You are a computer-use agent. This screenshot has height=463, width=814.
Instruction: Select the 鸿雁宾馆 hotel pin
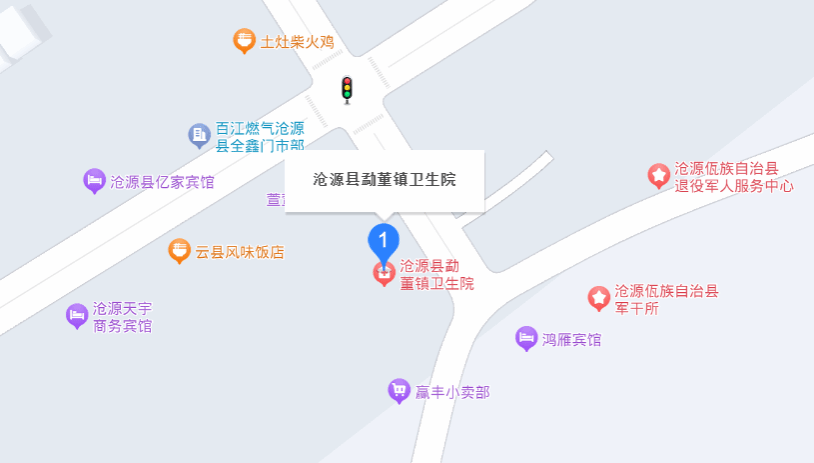pos(527,339)
